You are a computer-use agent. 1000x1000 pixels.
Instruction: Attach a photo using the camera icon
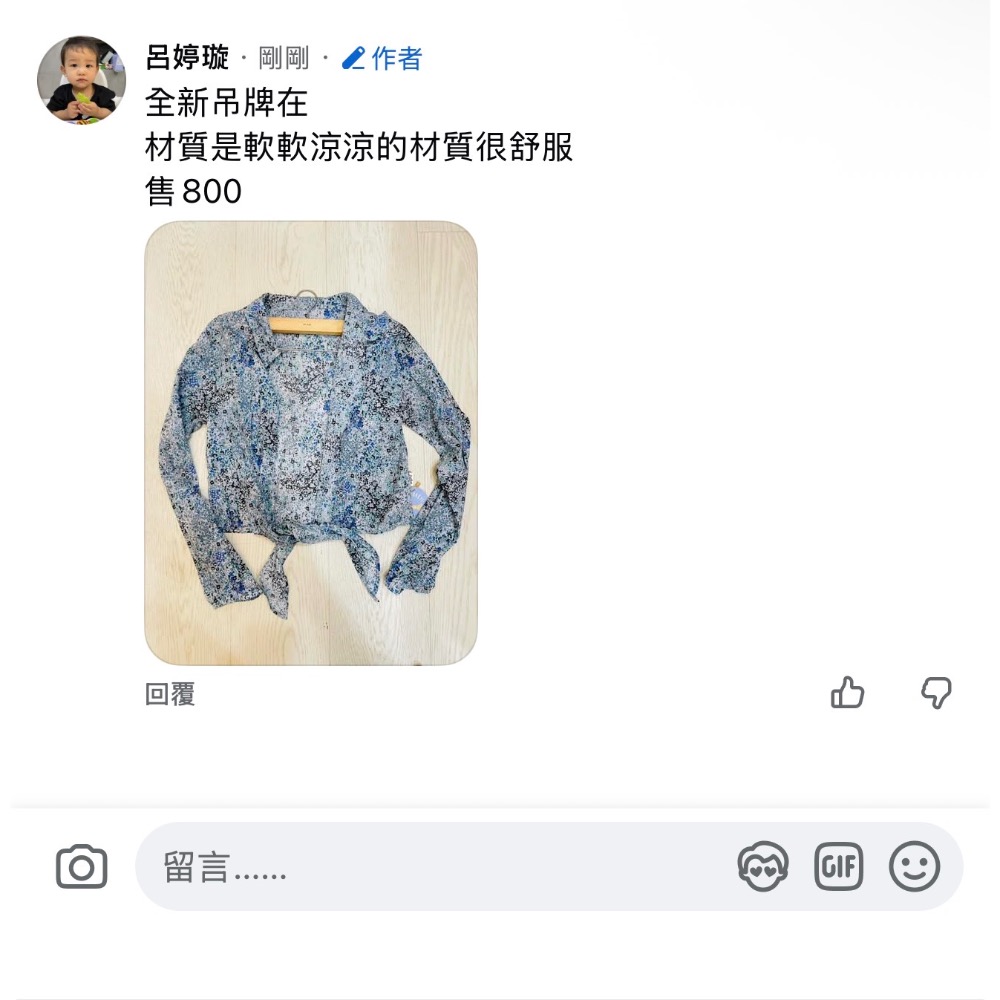coord(82,867)
